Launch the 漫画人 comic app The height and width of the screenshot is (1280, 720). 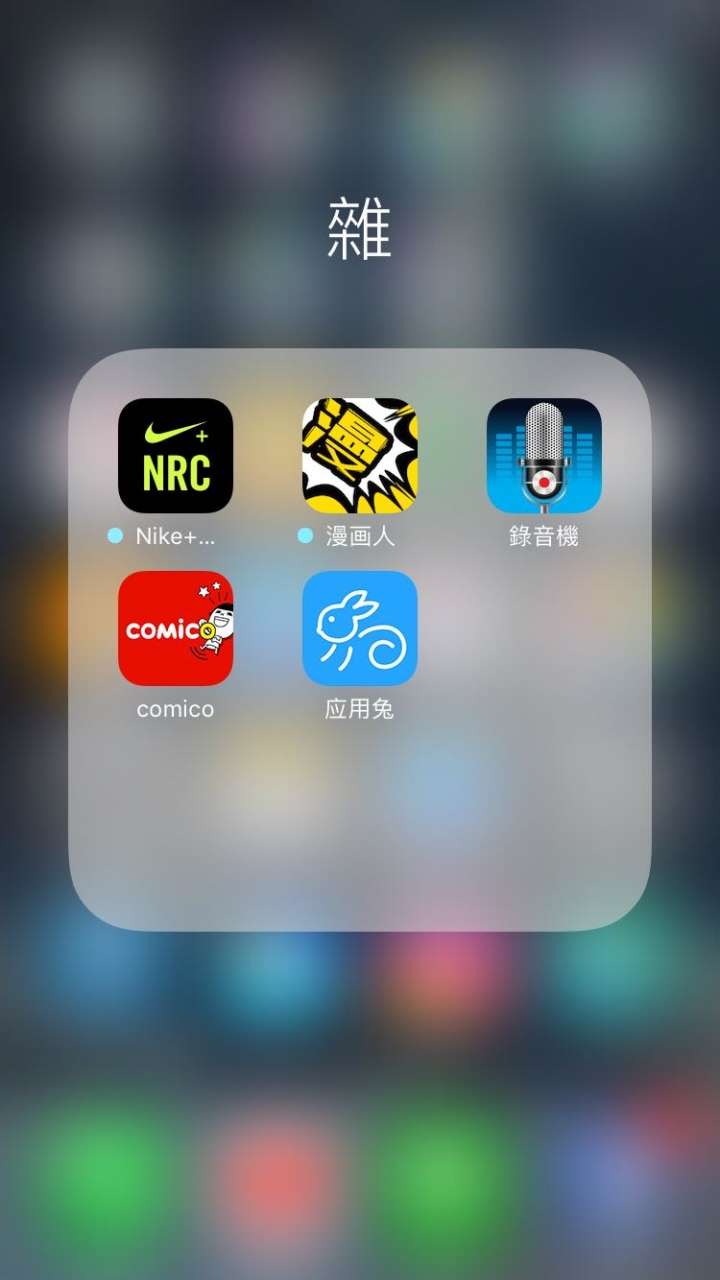(x=359, y=456)
